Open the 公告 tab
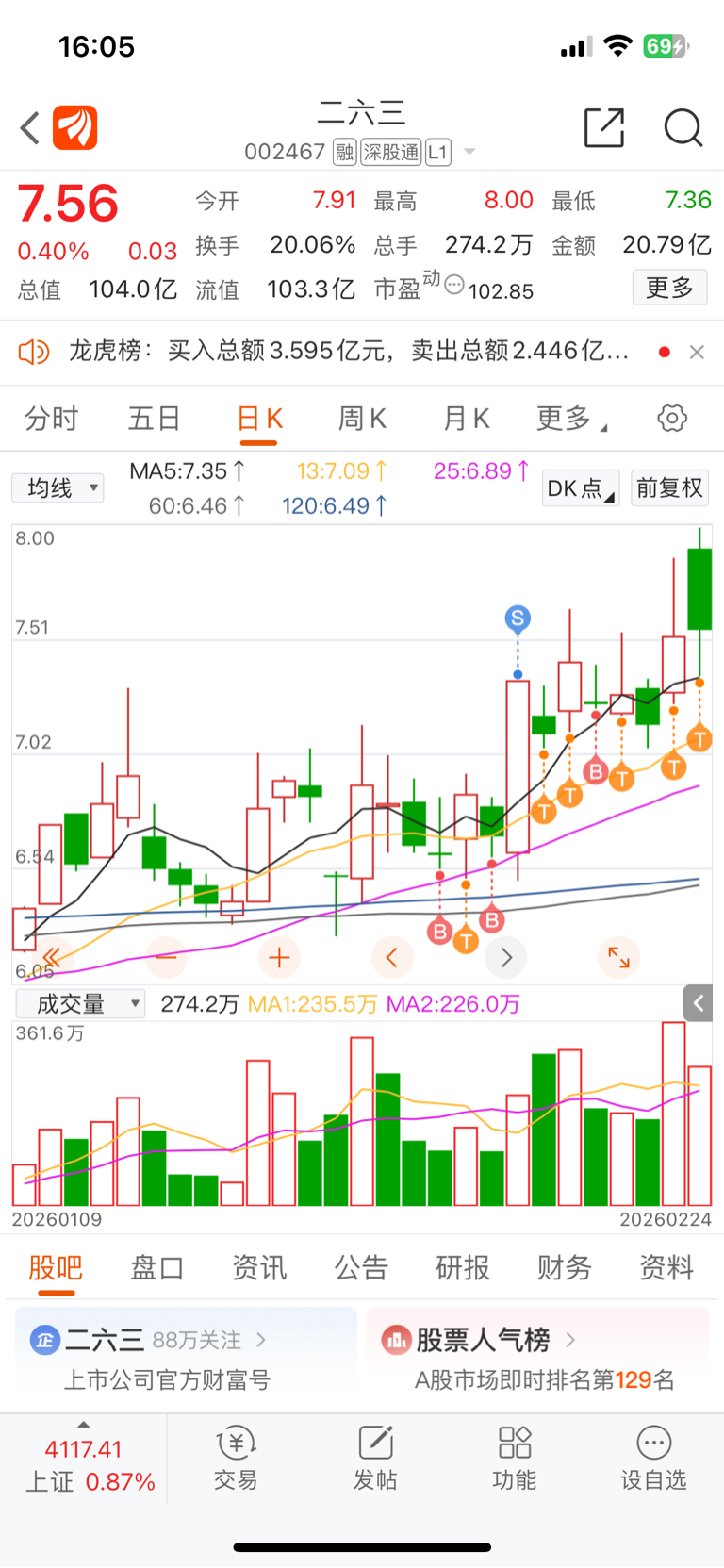The height and width of the screenshot is (1568, 724). [x=361, y=1268]
